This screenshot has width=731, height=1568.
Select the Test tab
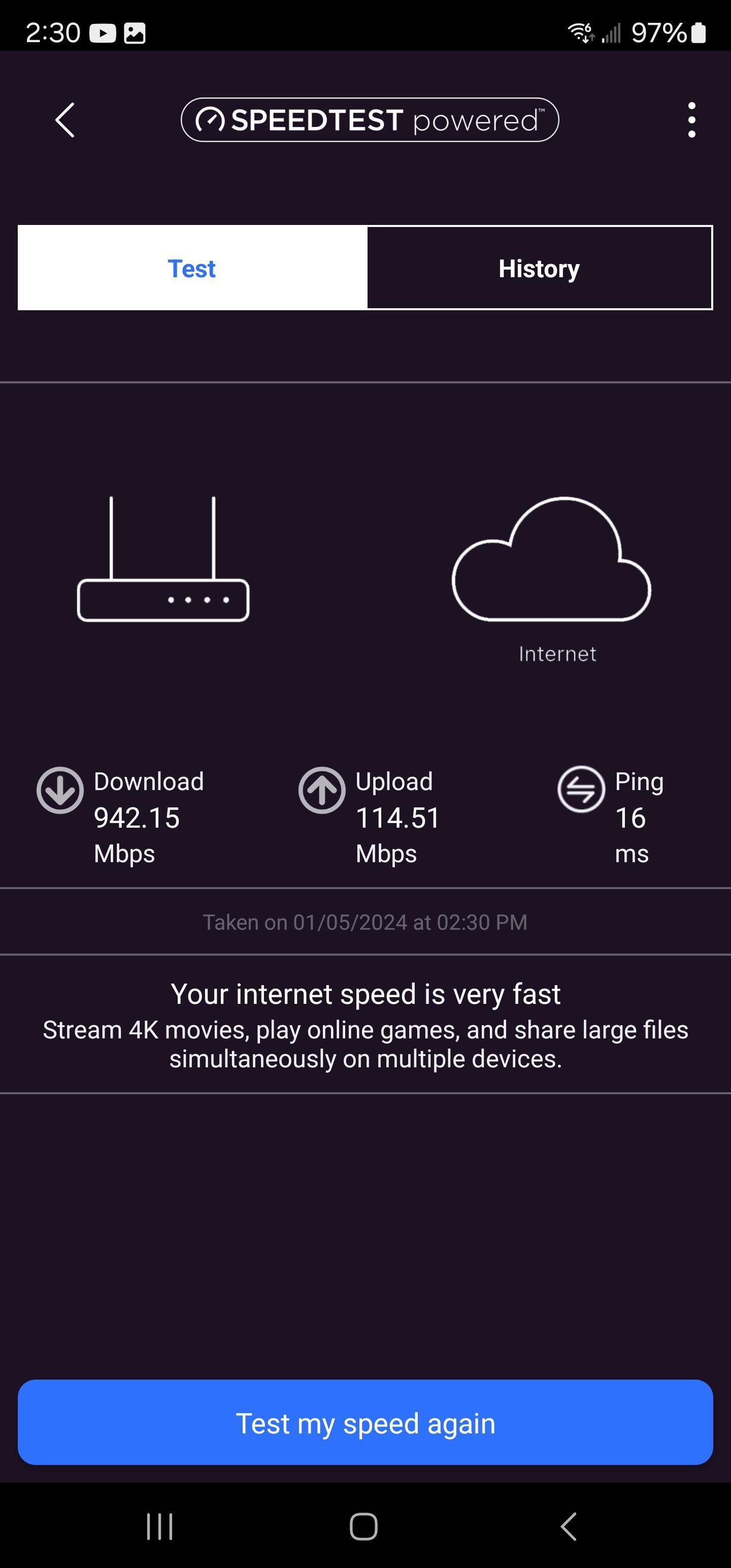192,269
